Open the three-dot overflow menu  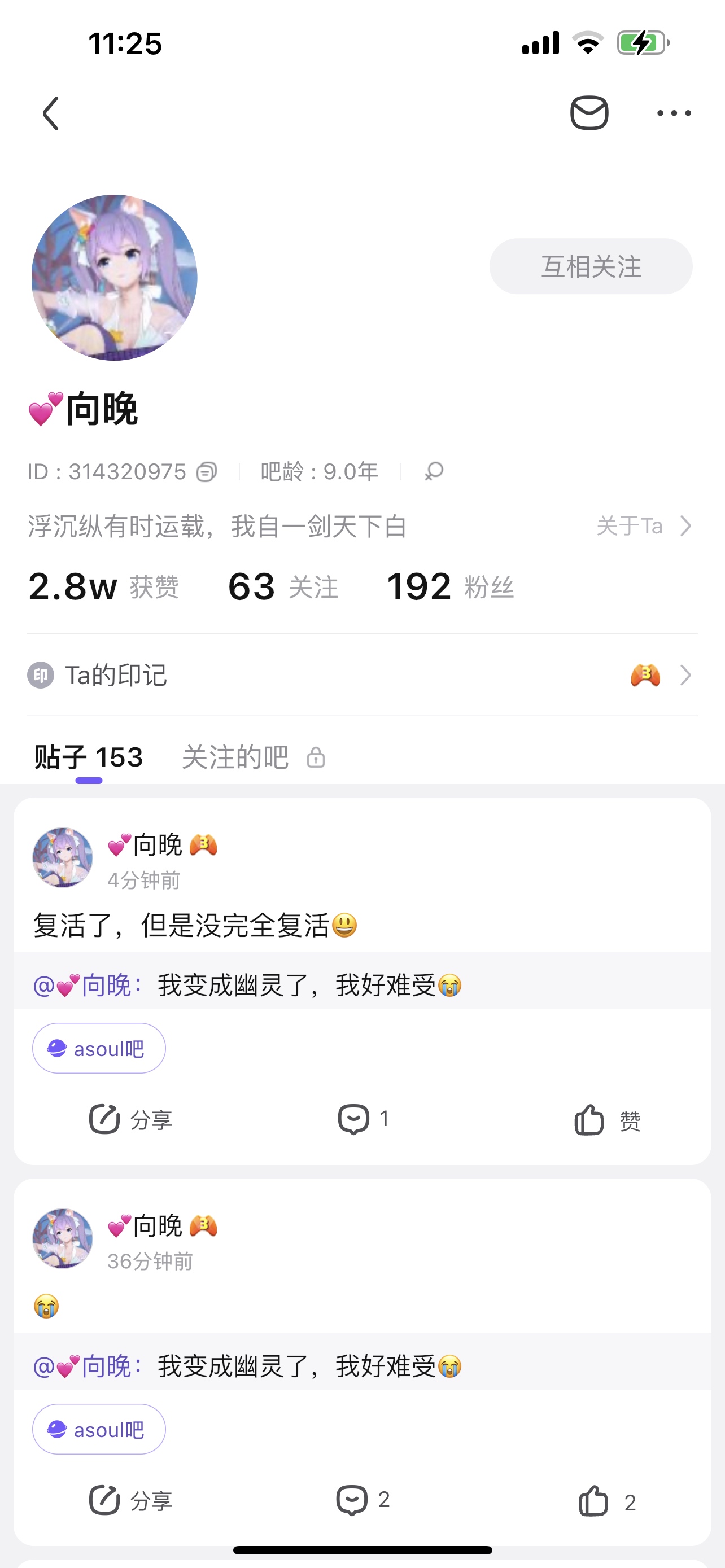(x=674, y=113)
